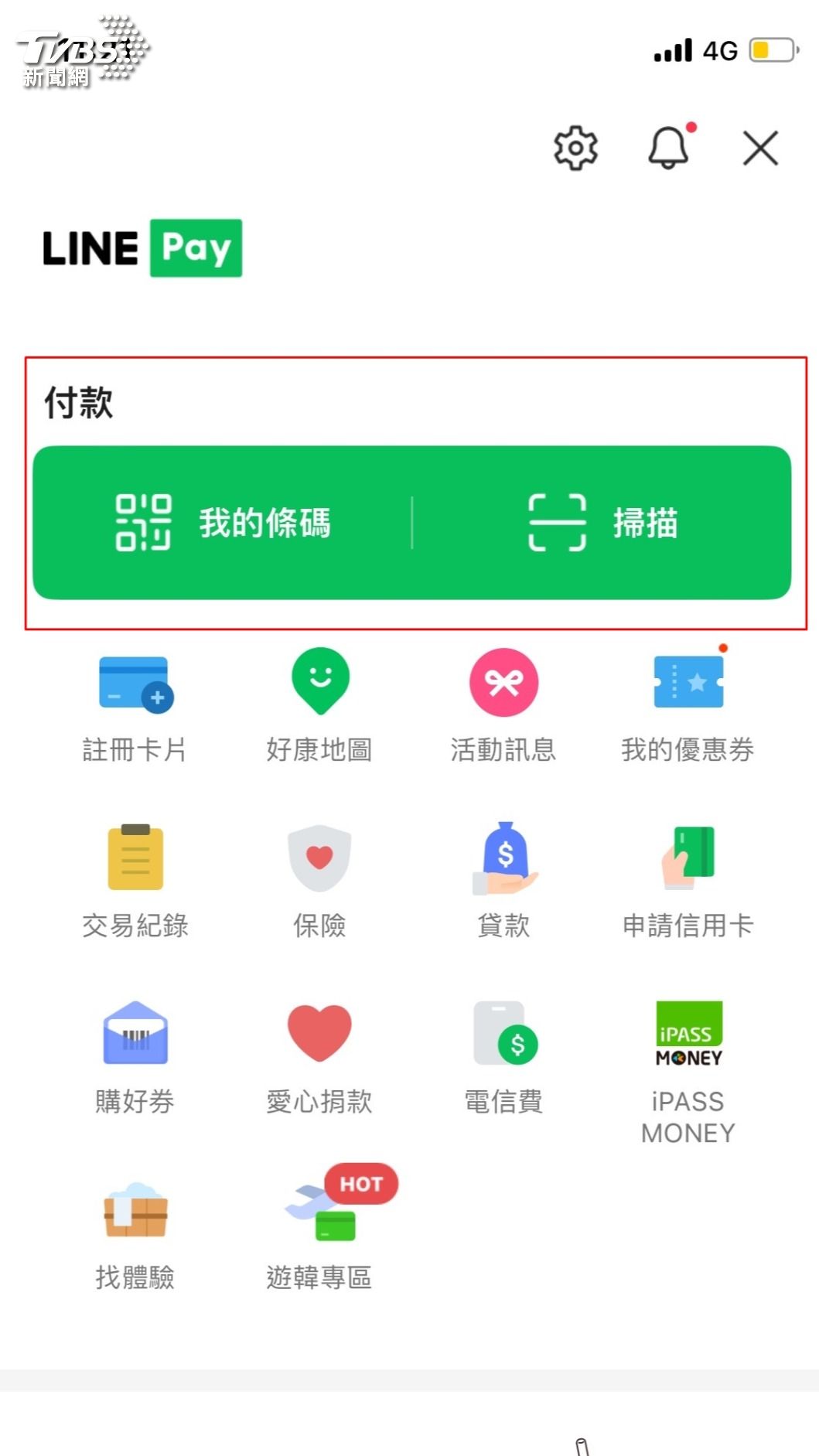Close the LINE Pay screen
This screenshot has width=819, height=1456.
pyautogui.click(x=759, y=148)
